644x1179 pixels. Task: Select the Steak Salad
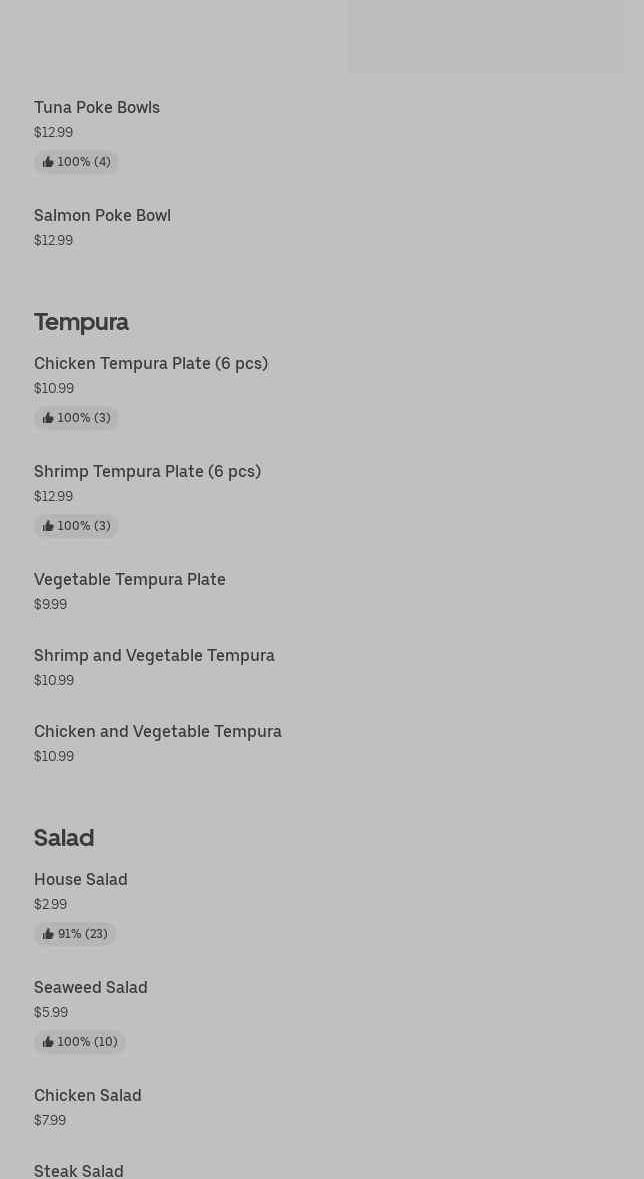79,1170
